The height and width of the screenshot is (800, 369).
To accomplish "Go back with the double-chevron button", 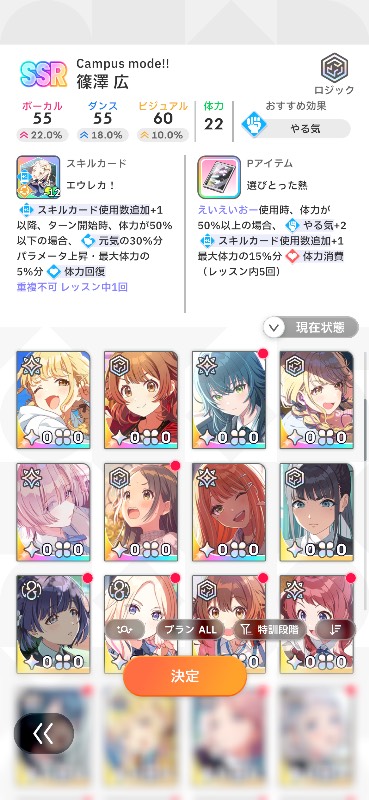I will tap(44, 734).
